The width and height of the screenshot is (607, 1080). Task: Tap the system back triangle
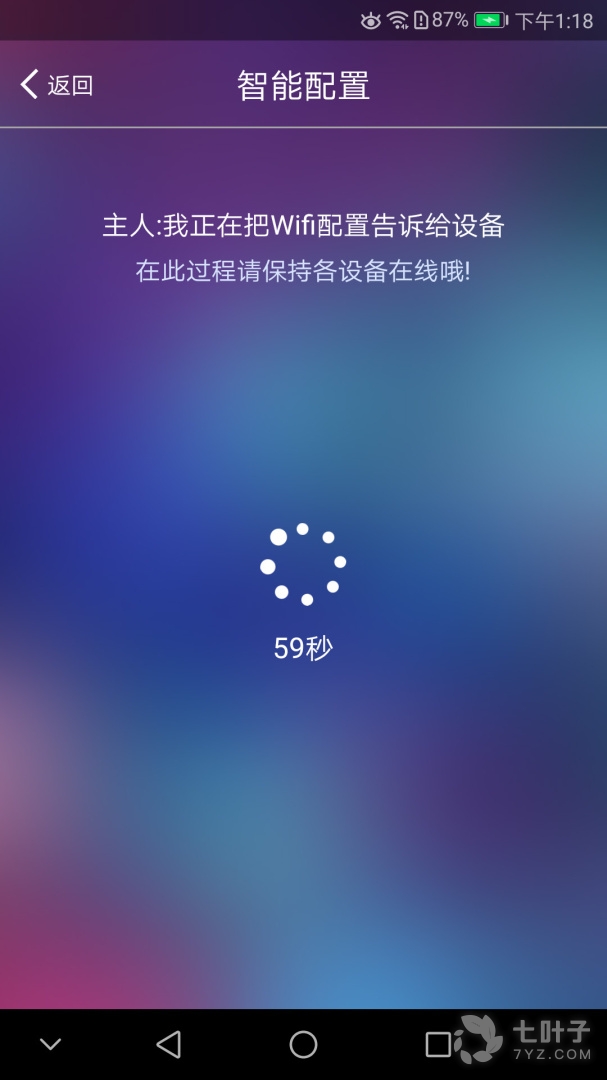pos(169,1045)
